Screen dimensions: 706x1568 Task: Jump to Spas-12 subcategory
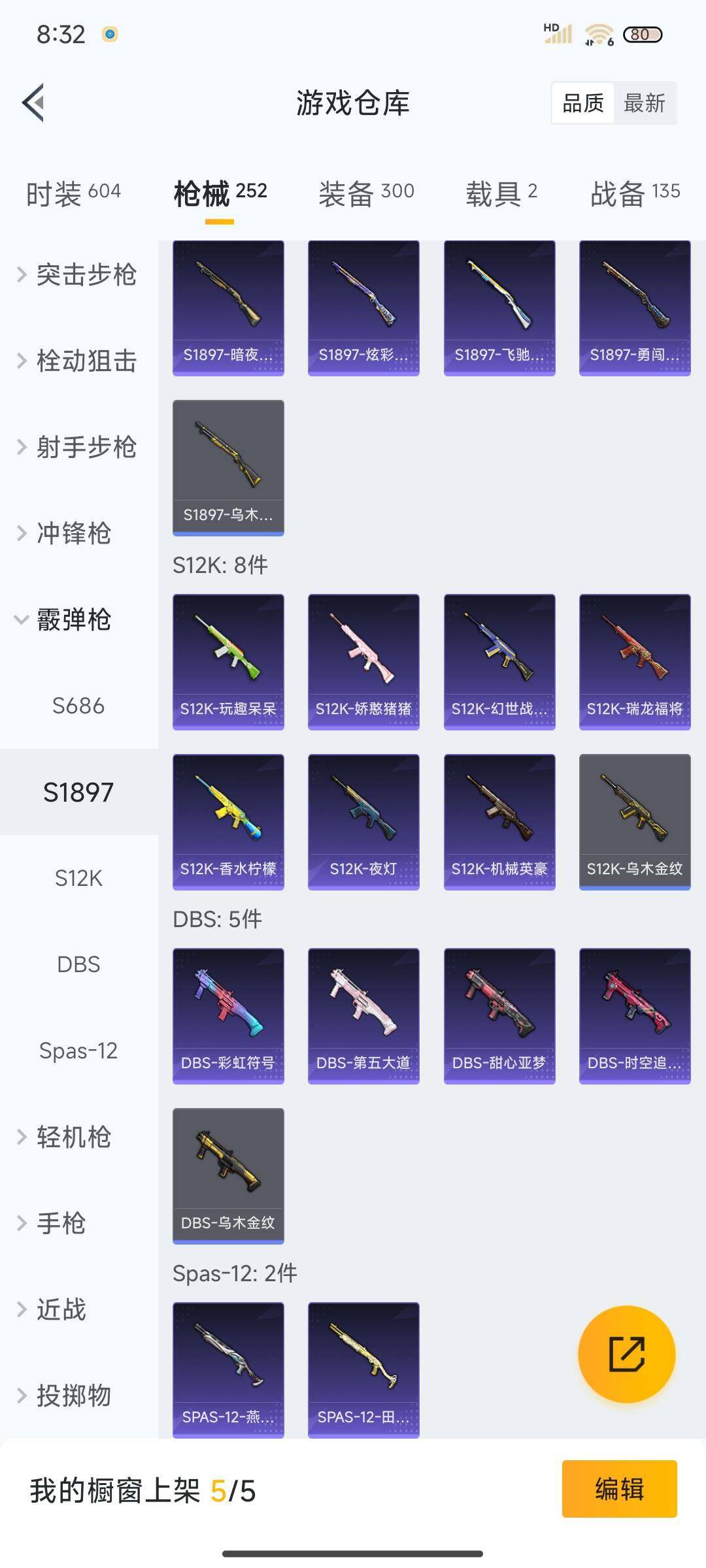pos(78,1051)
